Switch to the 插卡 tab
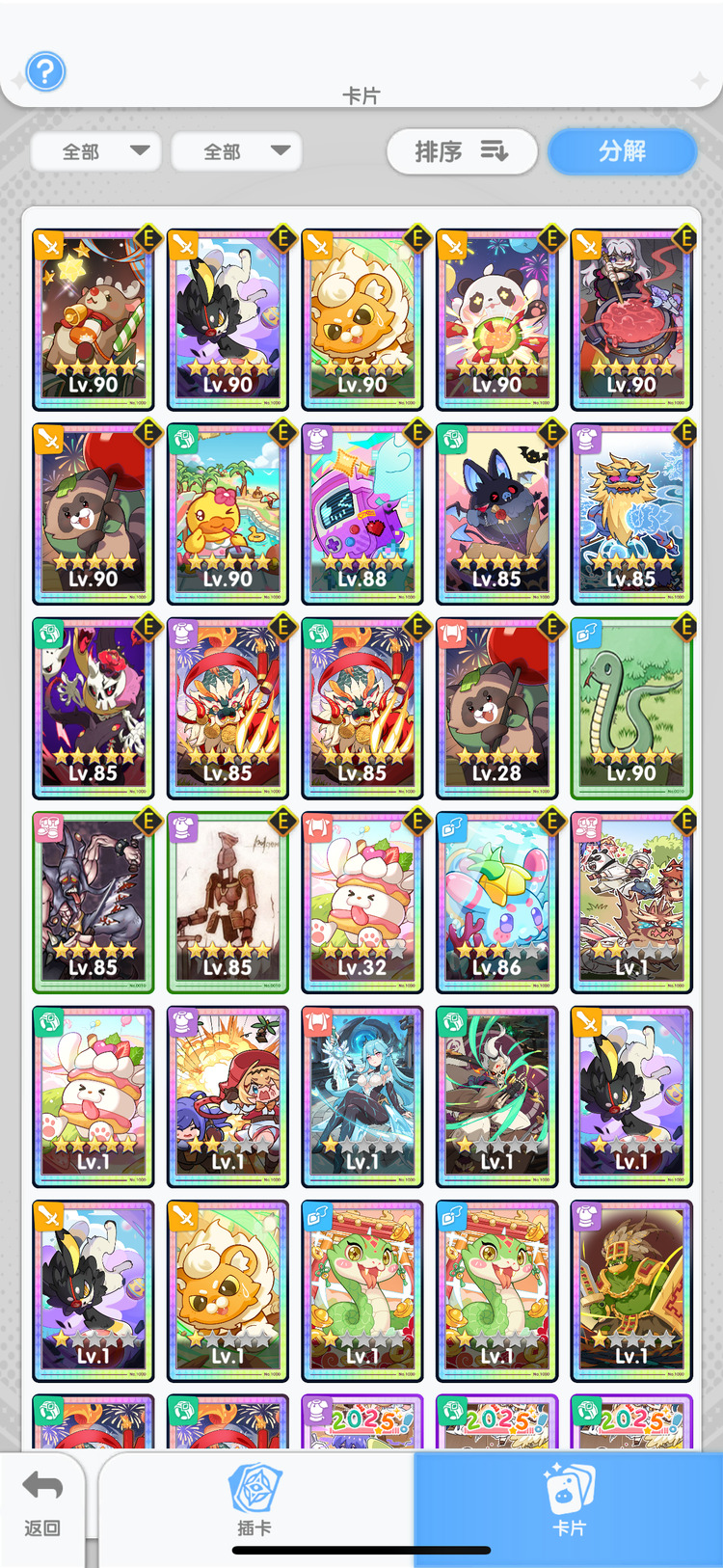This screenshot has height=1568, width=723. pyautogui.click(x=254, y=1504)
